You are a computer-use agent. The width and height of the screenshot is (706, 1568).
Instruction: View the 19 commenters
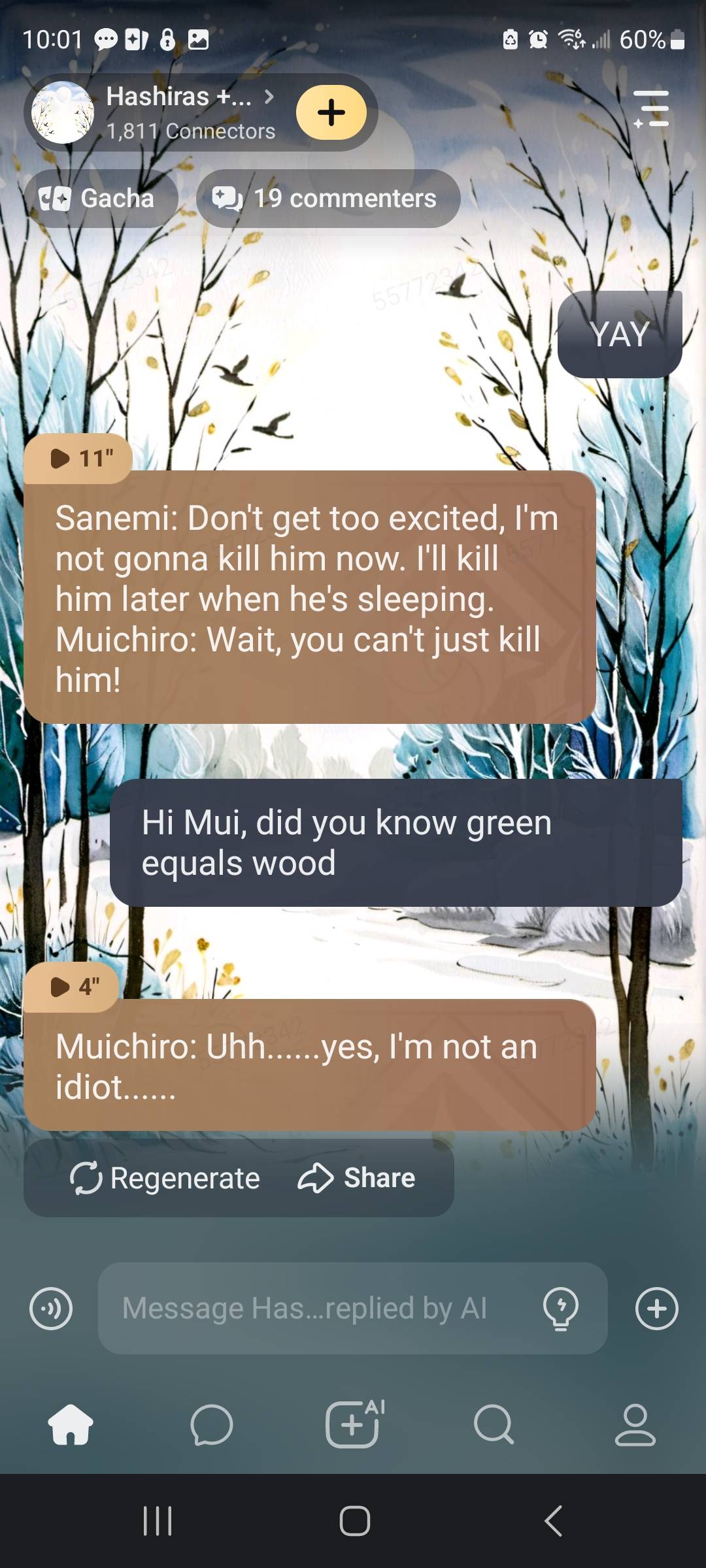328,199
